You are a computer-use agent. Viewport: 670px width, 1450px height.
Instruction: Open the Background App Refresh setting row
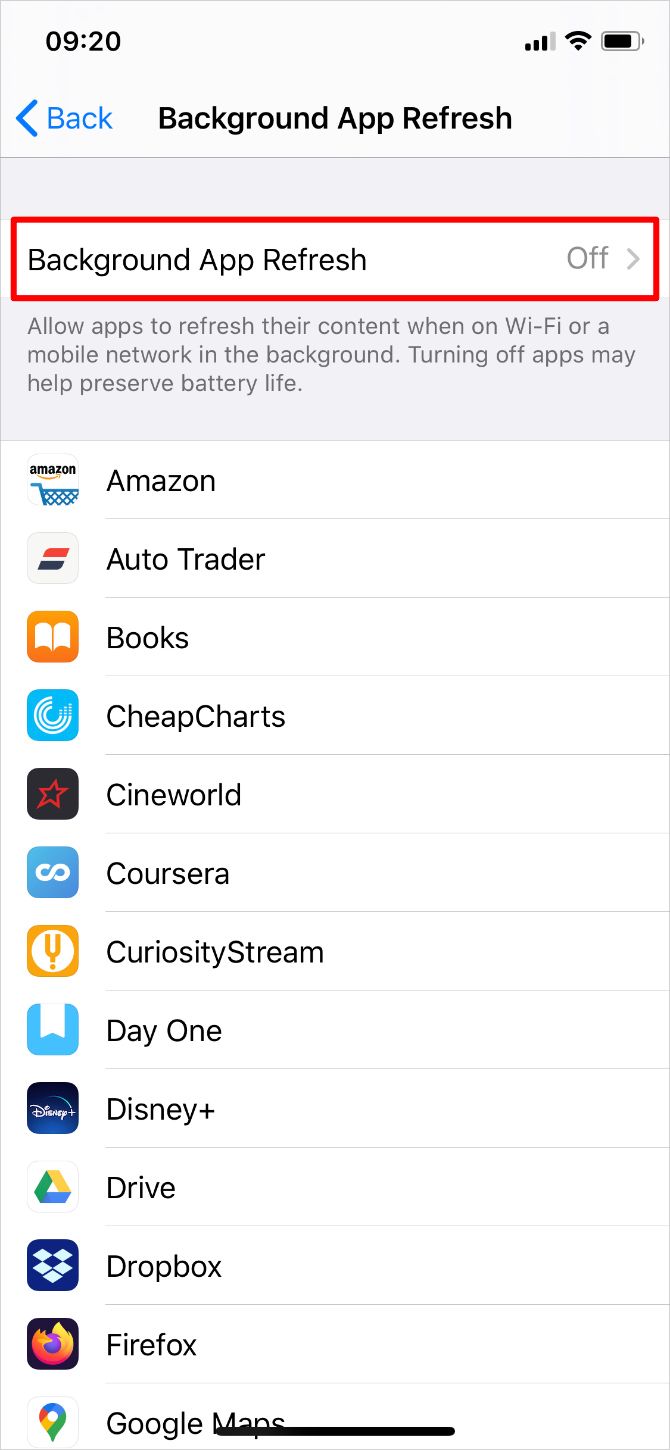pyautogui.click(x=335, y=259)
